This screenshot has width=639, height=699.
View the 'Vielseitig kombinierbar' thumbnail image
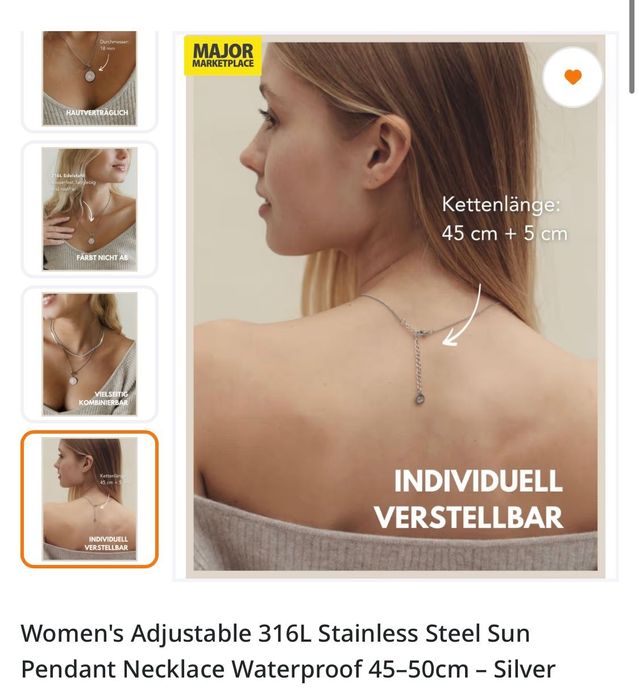click(x=89, y=353)
